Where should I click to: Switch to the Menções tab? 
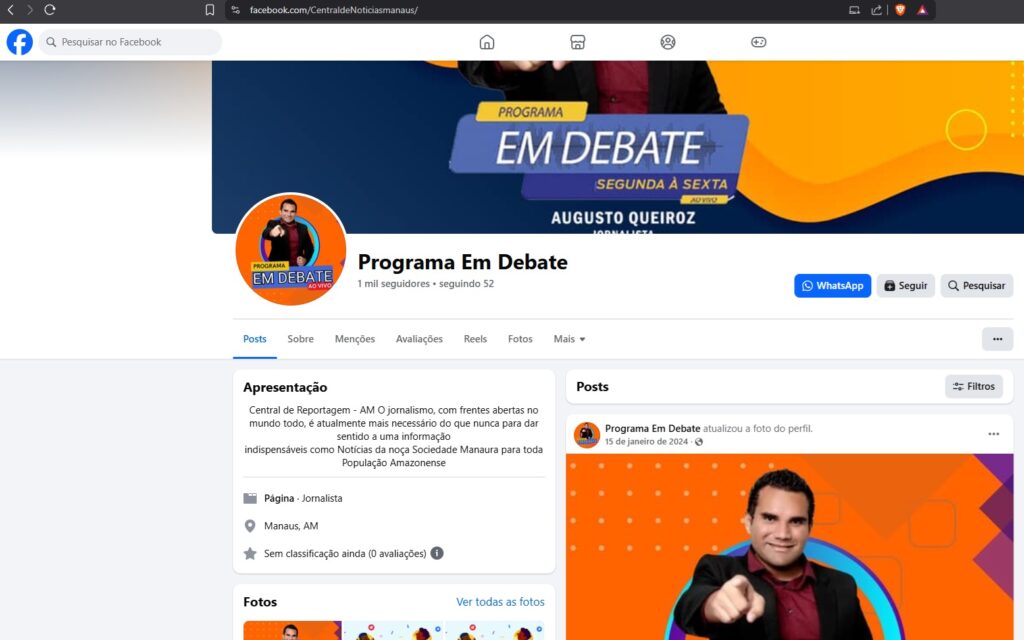355,339
